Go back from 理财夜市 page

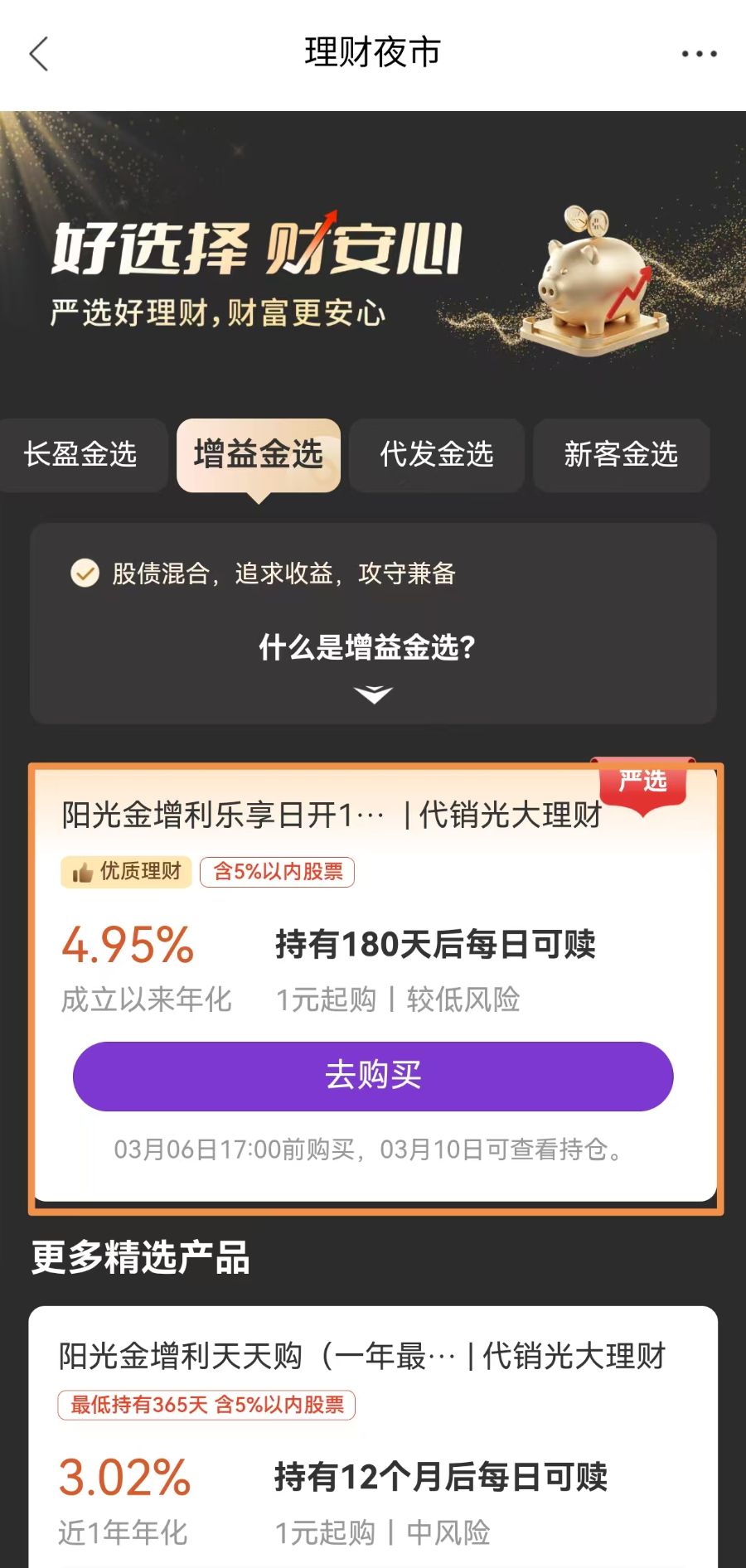tap(39, 55)
